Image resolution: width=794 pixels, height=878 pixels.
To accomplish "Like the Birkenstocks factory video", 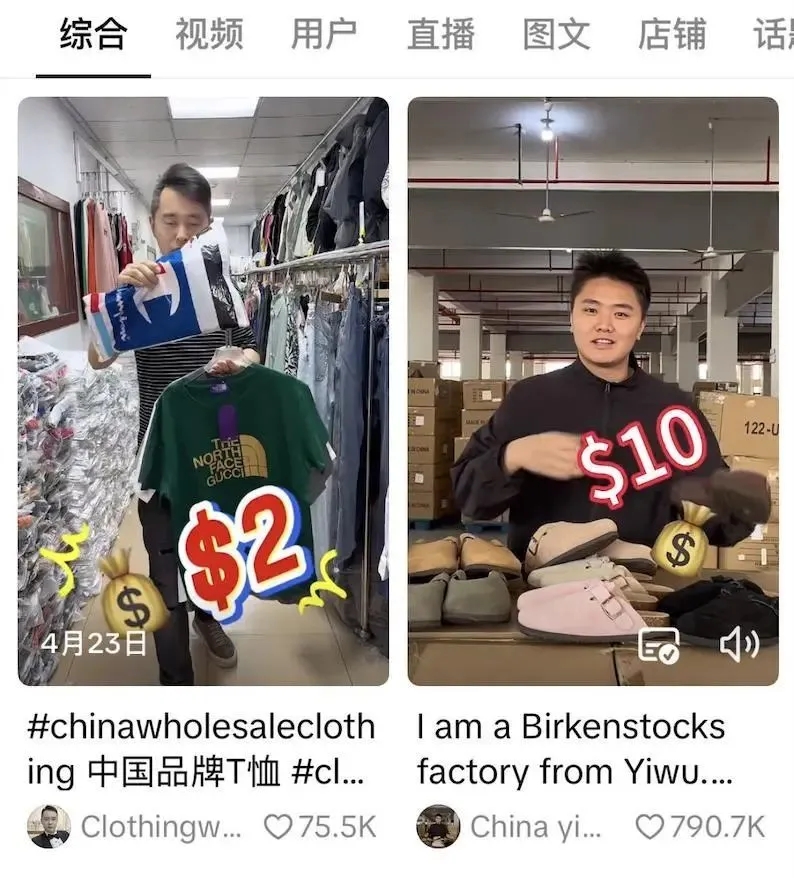I will [x=650, y=827].
